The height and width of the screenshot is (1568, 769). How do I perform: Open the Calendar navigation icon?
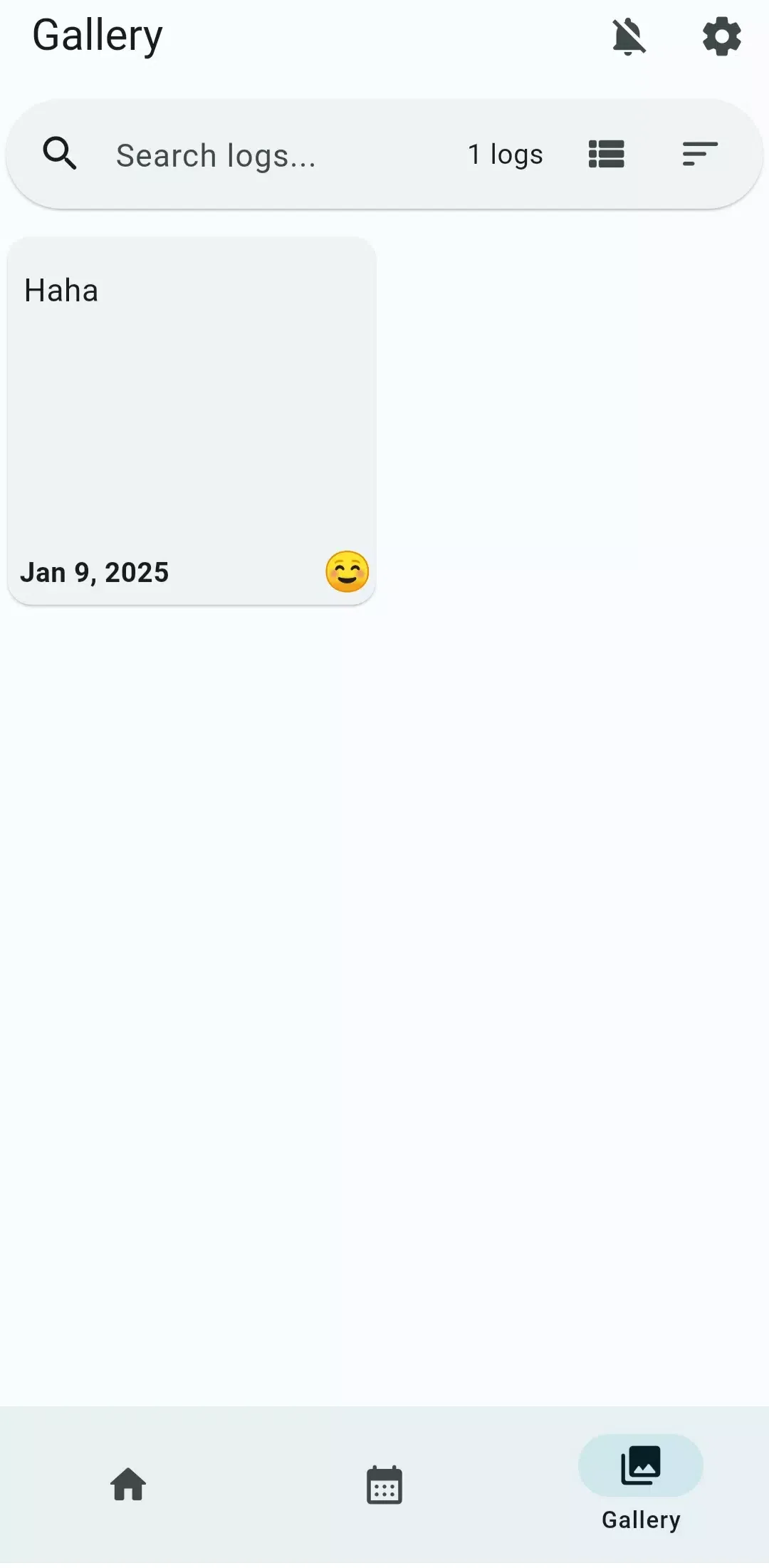384,1485
